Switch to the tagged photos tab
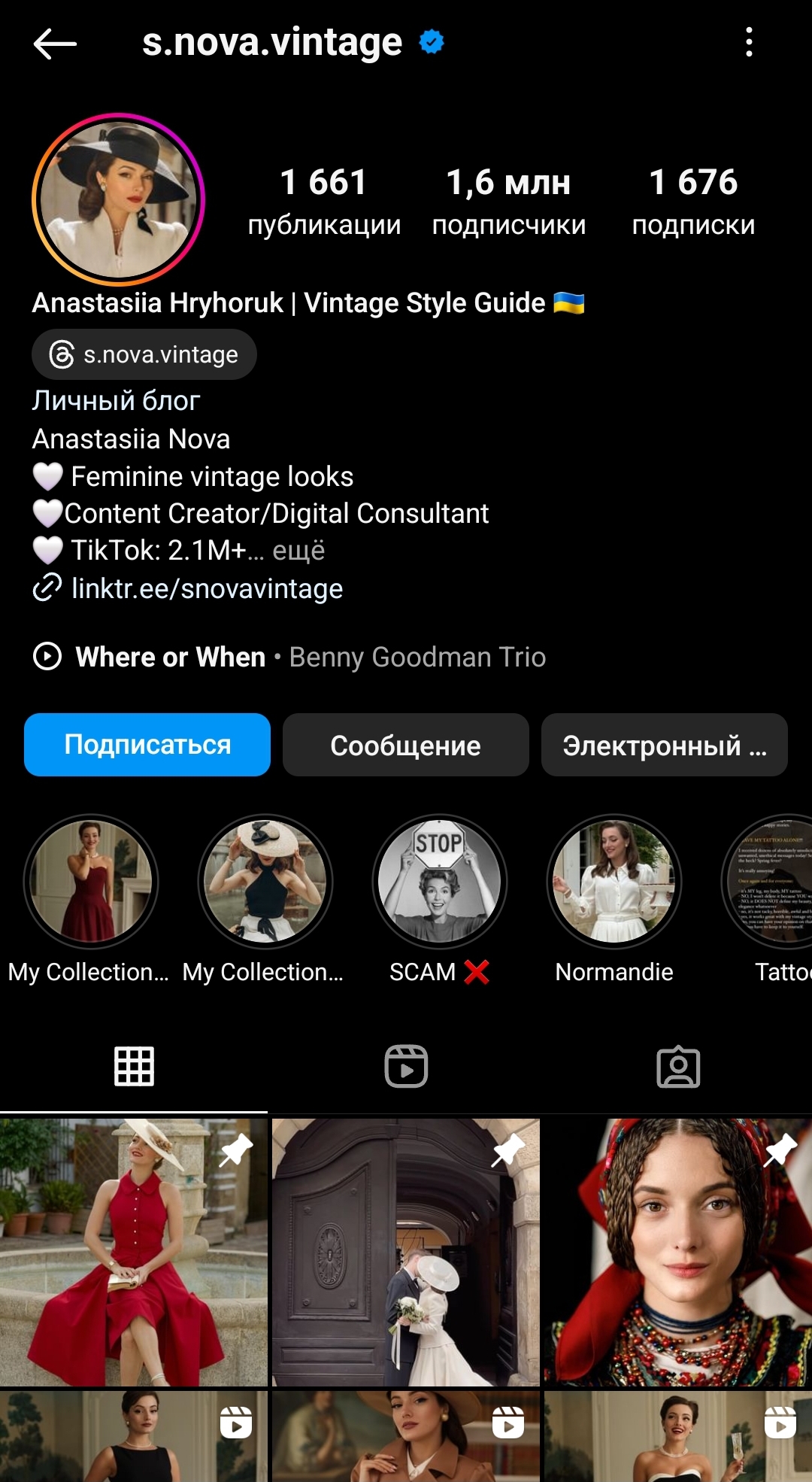Image resolution: width=812 pixels, height=1482 pixels. pos(678,1066)
